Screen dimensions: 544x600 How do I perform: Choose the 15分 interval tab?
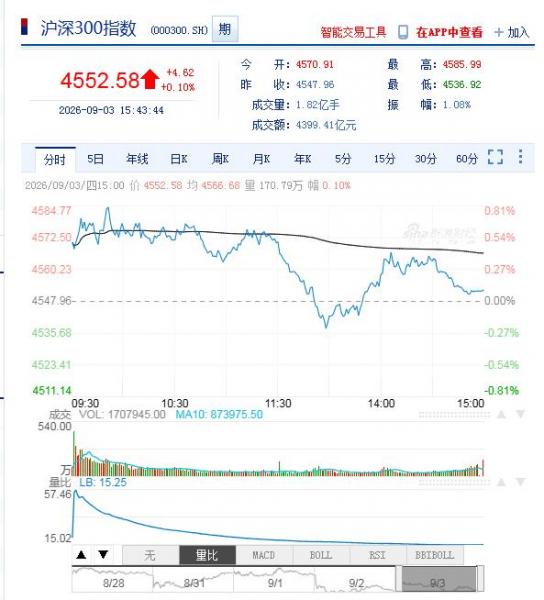384,159
